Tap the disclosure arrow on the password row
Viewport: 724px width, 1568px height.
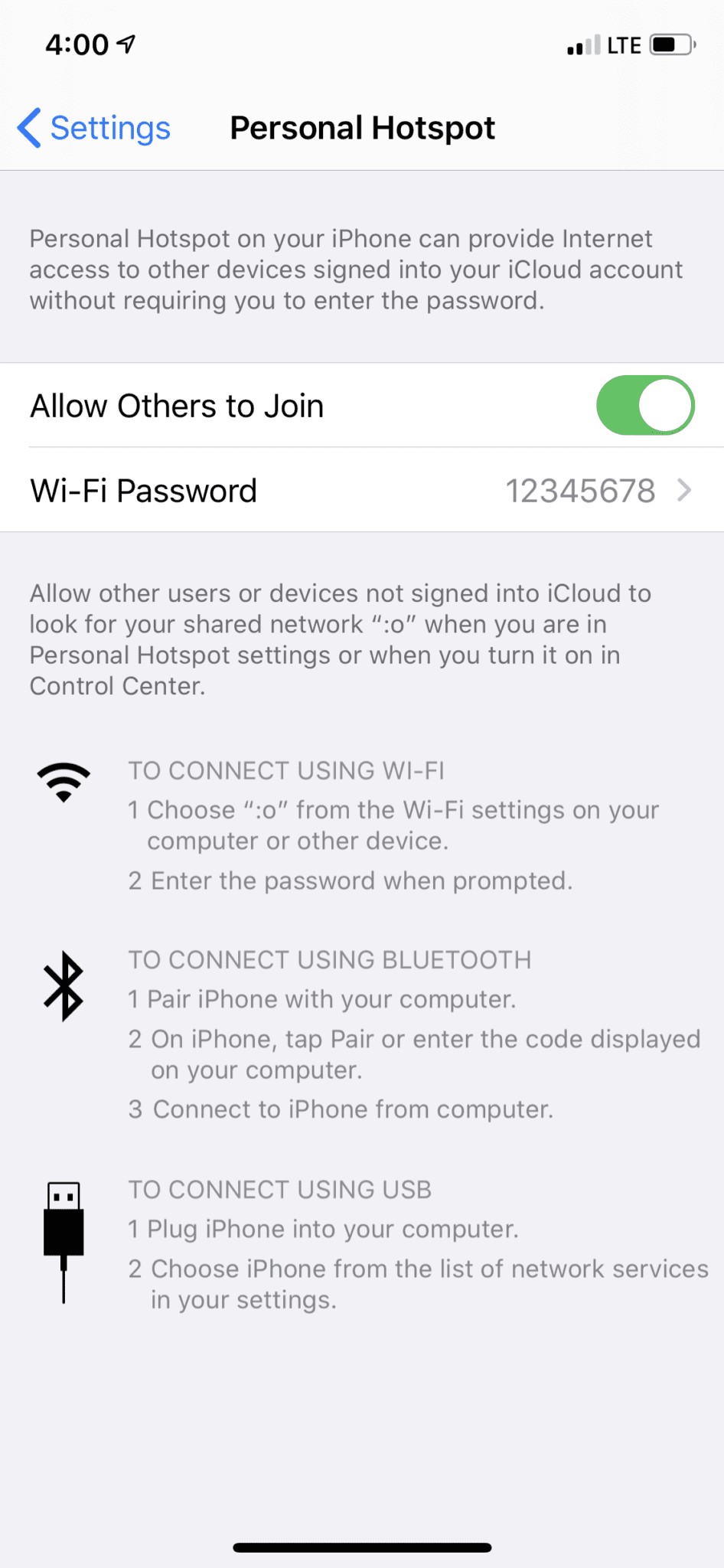pos(683,491)
